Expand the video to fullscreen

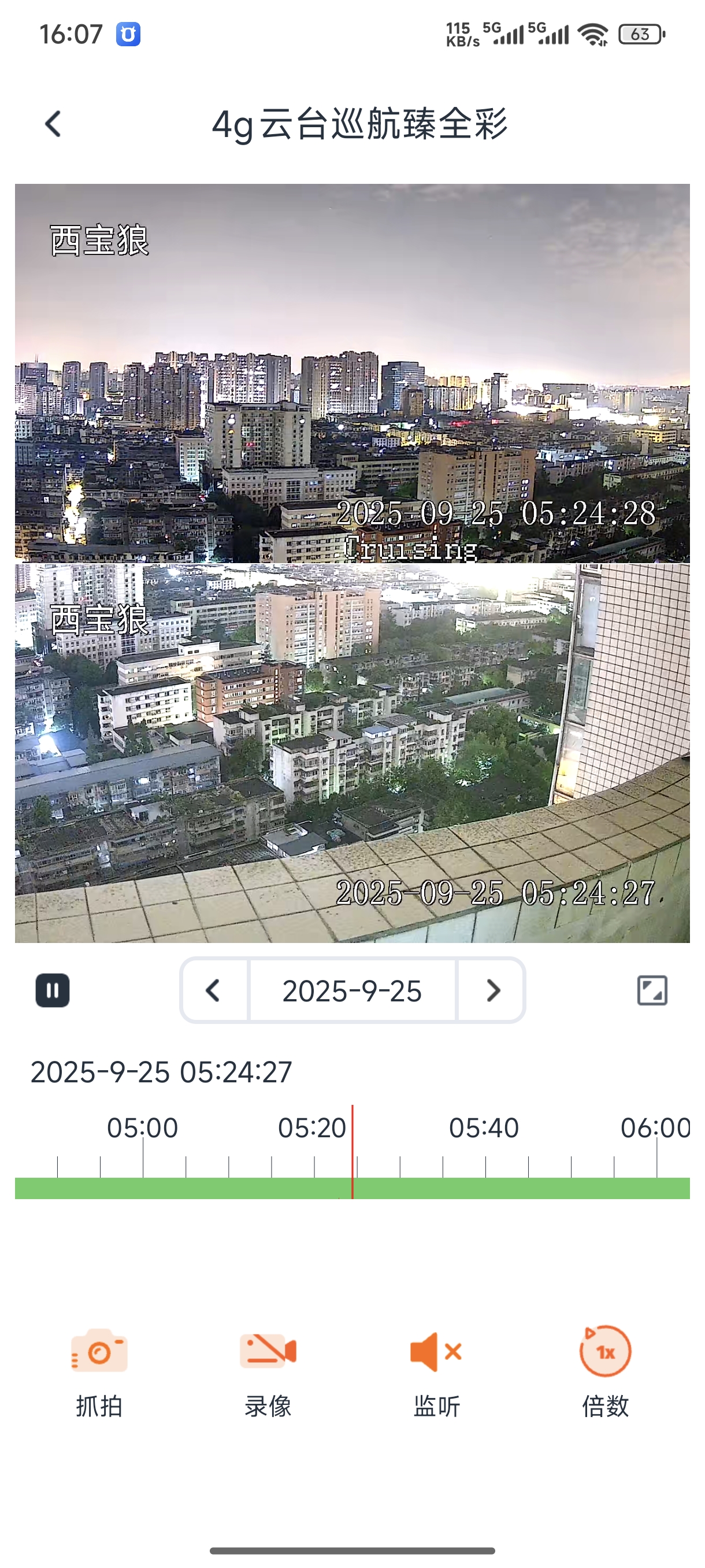(652, 990)
